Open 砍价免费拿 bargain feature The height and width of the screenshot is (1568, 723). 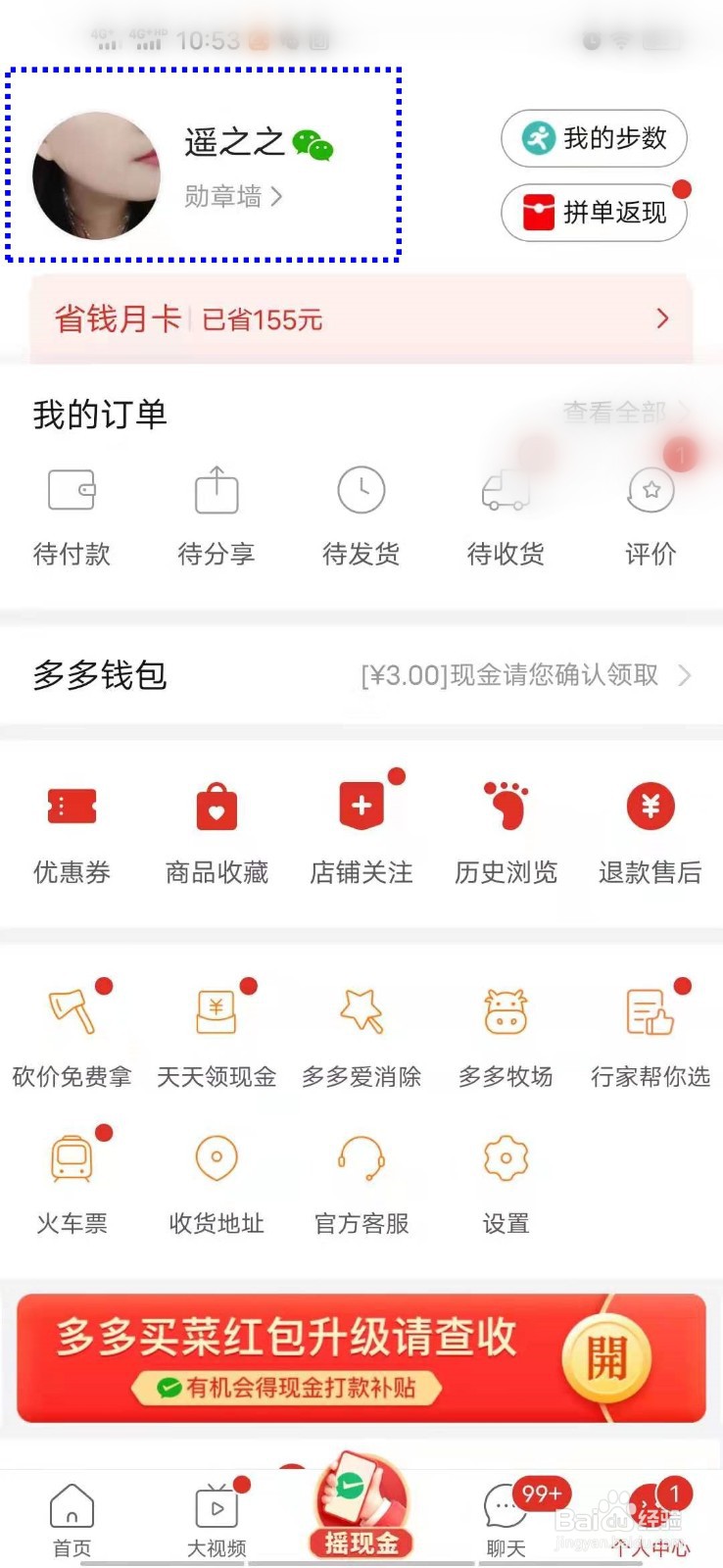pyautogui.click(x=72, y=1037)
